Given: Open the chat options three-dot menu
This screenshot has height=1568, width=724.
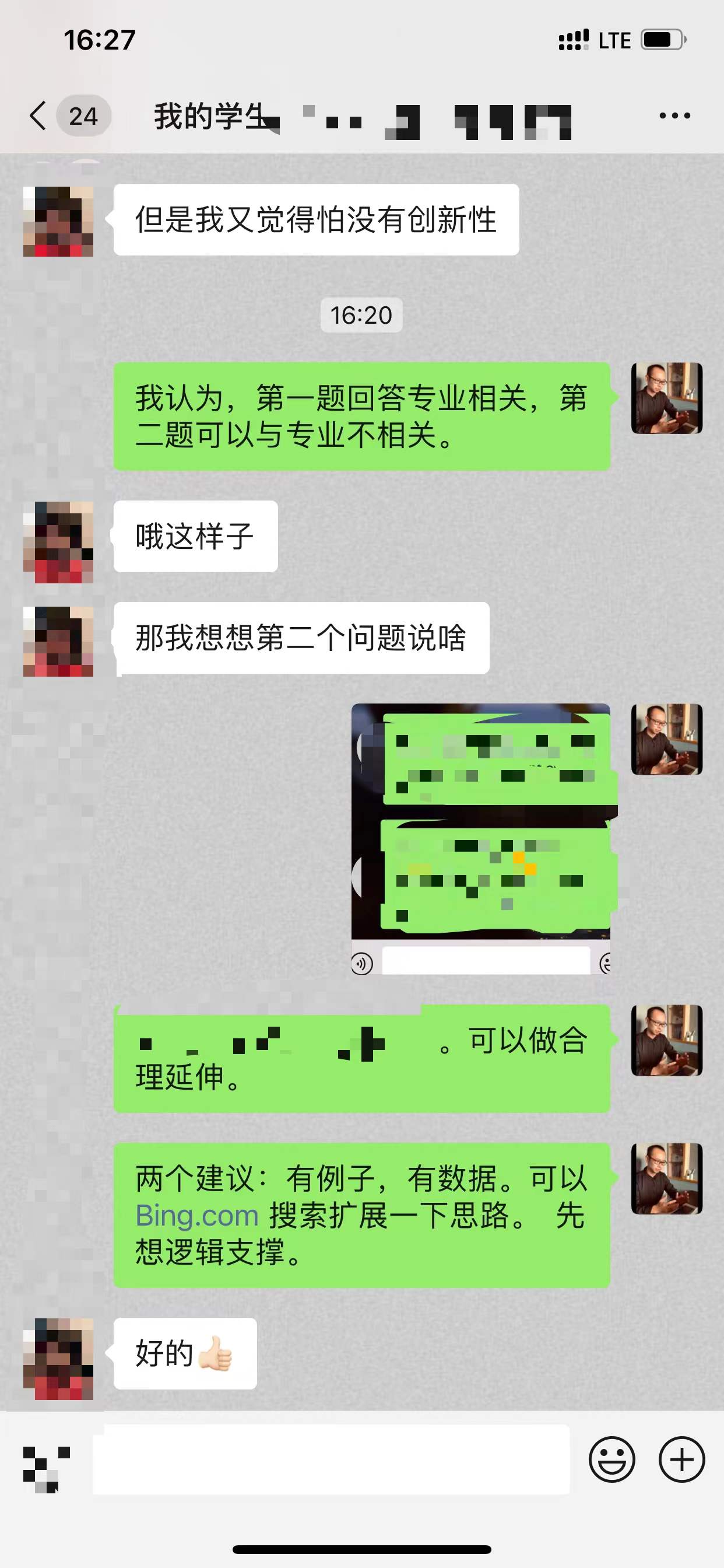Looking at the screenshot, I should click(674, 116).
